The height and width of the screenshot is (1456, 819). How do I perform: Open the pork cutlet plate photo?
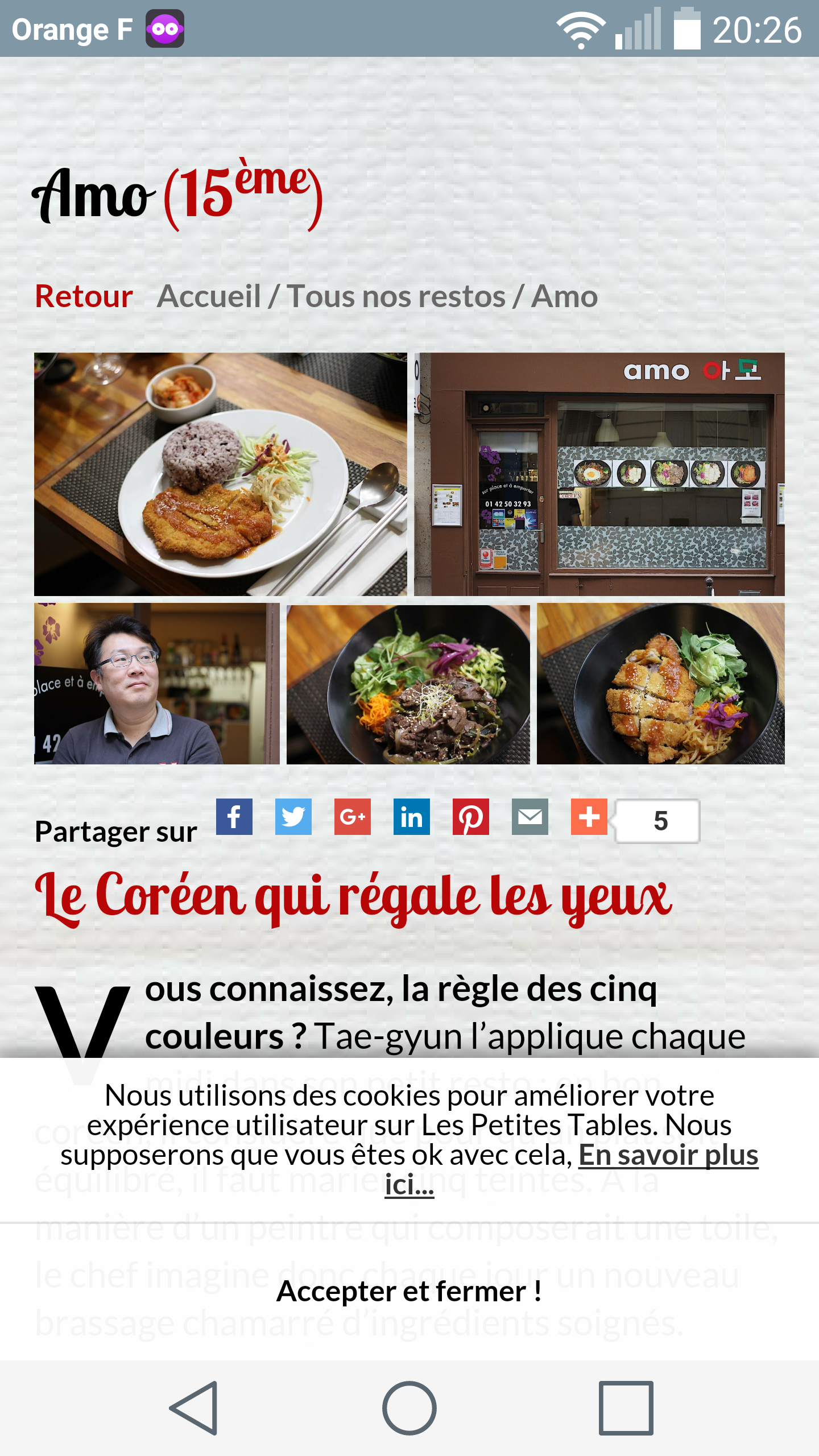[x=220, y=474]
